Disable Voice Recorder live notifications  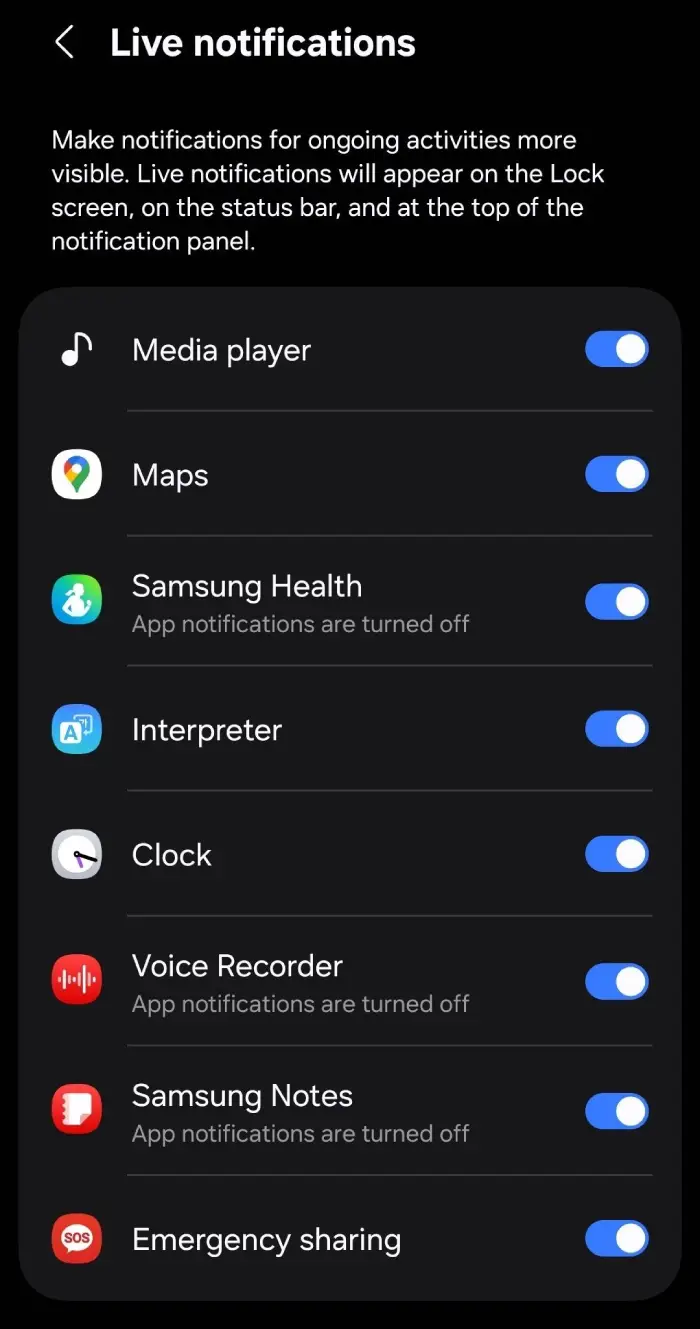[x=617, y=982]
